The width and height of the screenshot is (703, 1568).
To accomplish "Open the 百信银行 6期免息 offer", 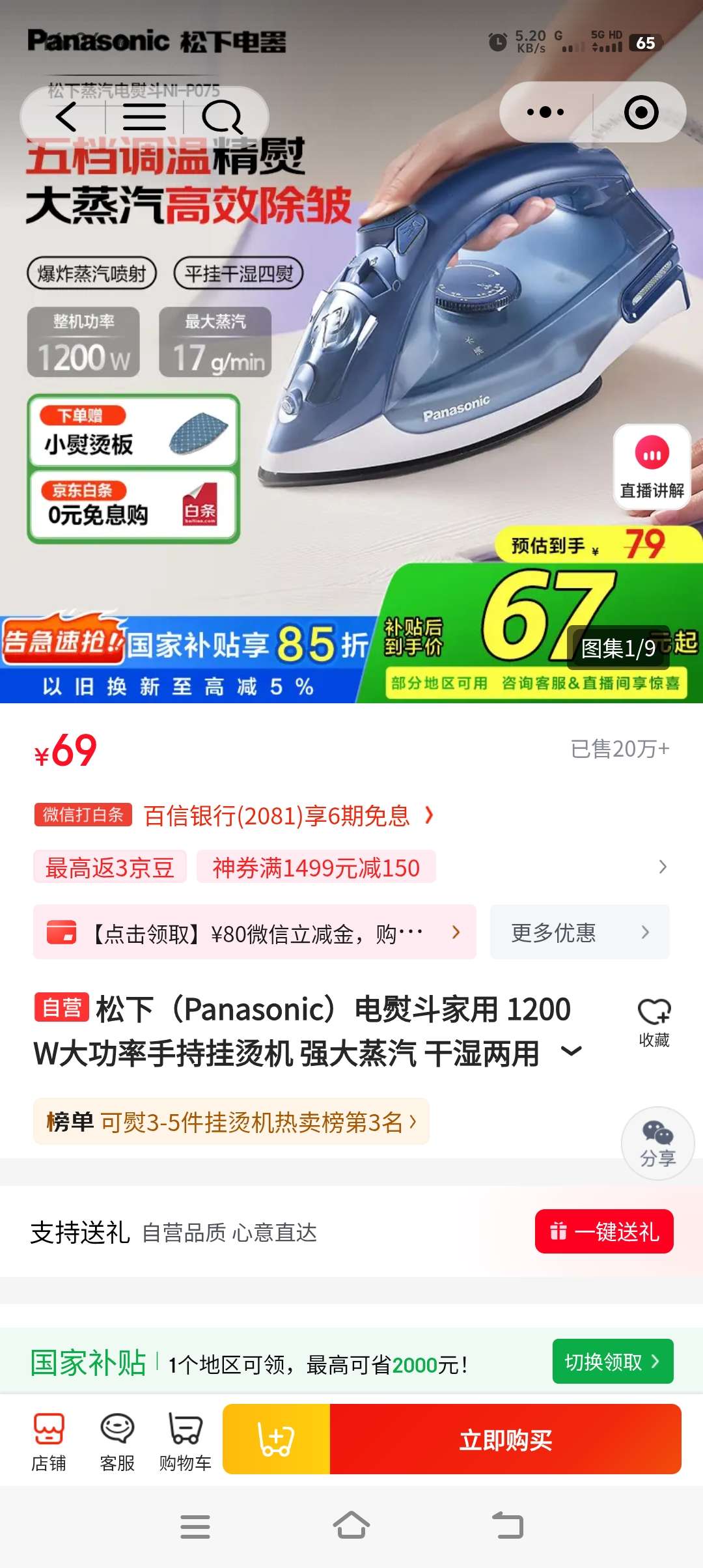I will 286,815.
